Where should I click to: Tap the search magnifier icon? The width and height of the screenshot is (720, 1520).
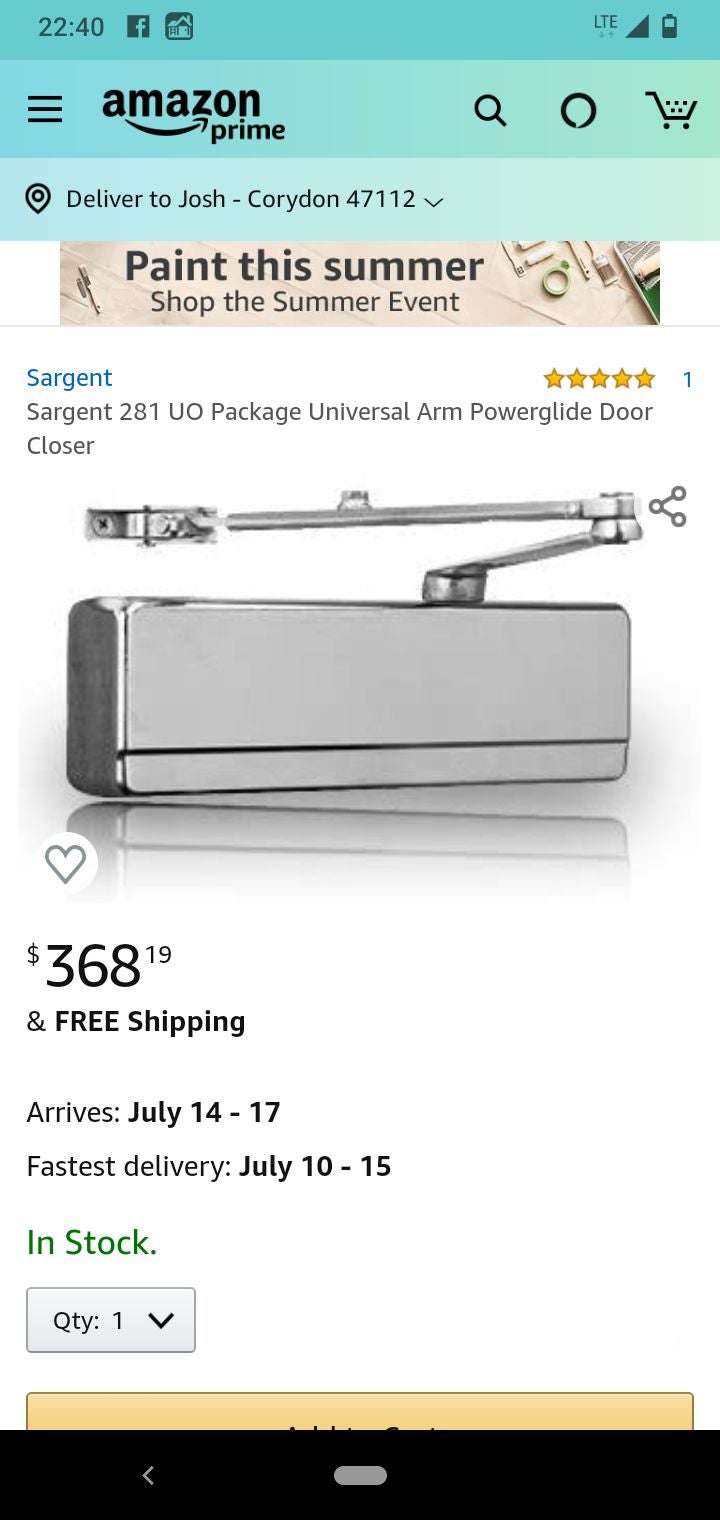[x=490, y=110]
